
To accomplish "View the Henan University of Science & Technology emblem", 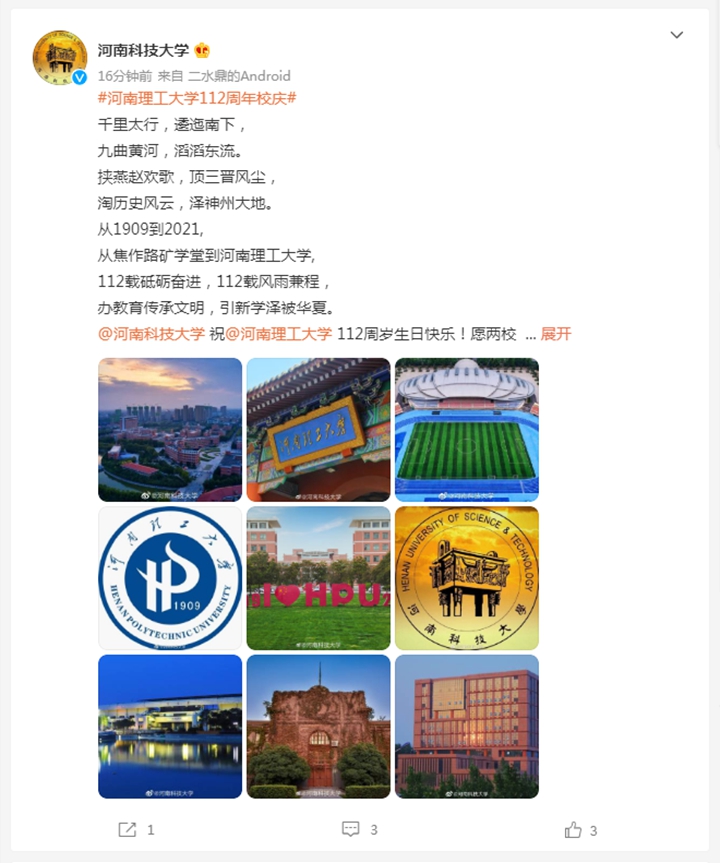I will [467, 578].
